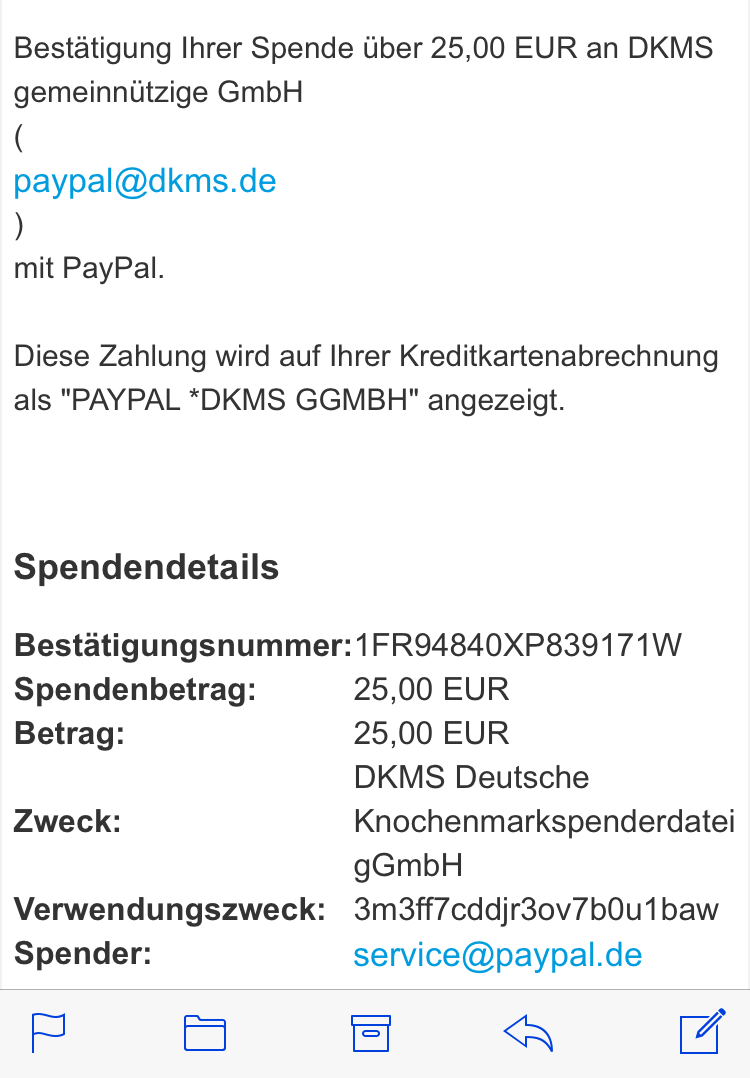Viewport: 750px width, 1078px height.
Task: Tap the service@paypal.de link
Action: (498, 955)
